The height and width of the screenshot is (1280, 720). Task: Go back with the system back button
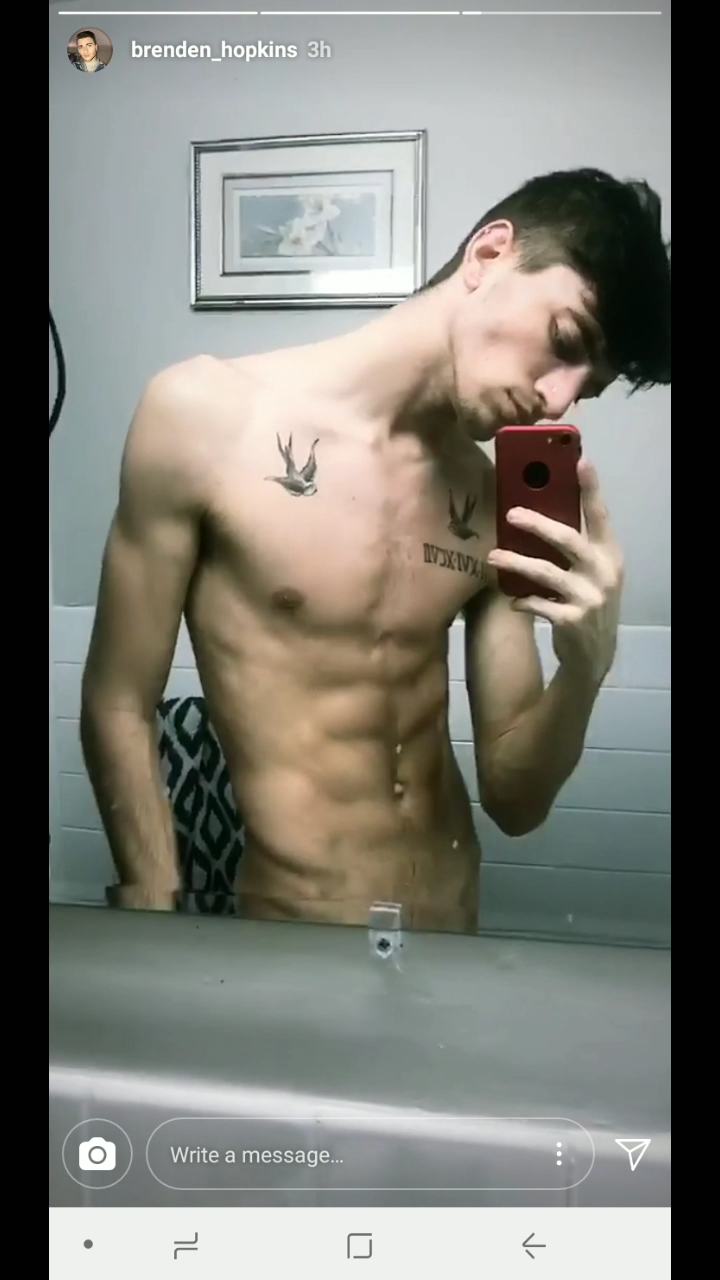(x=533, y=1245)
